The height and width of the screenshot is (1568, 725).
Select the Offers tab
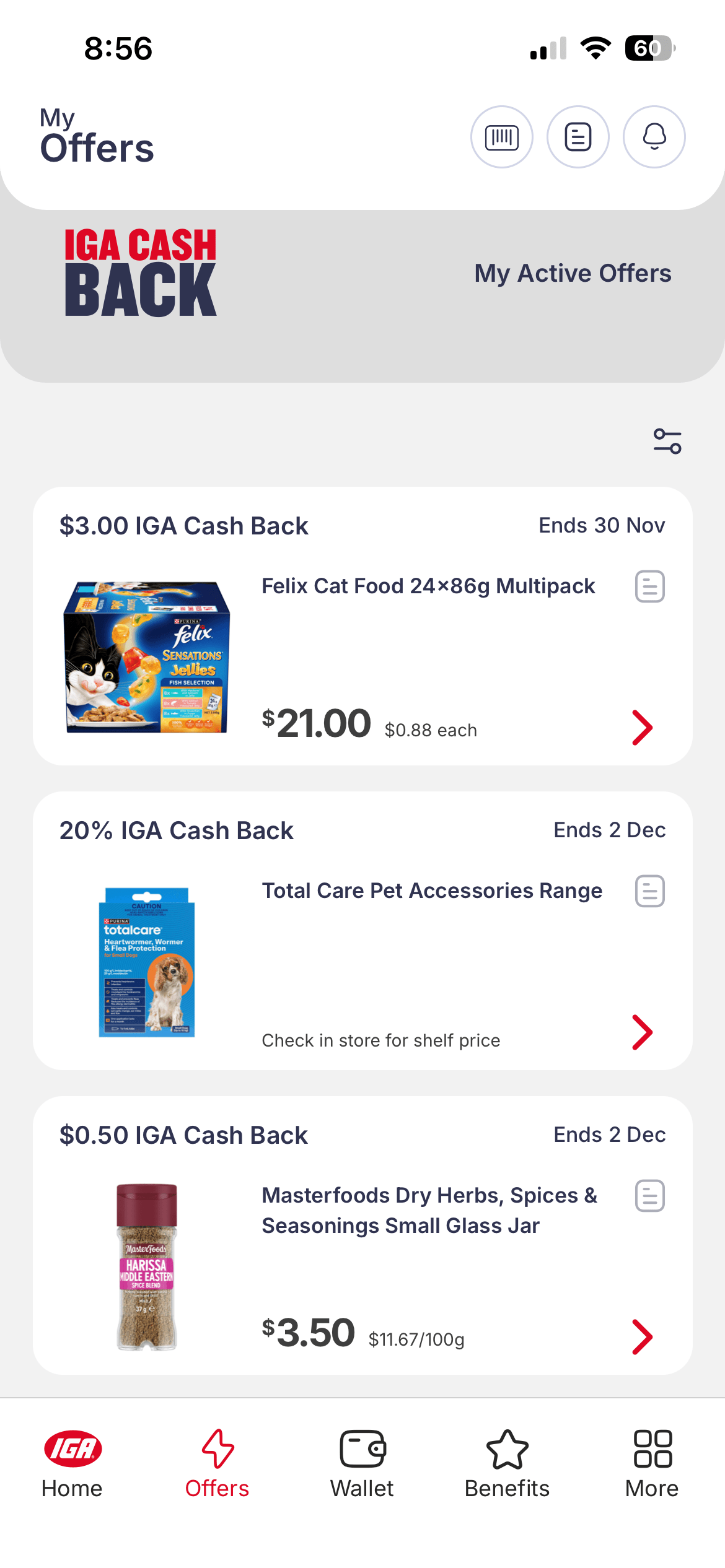click(x=217, y=1464)
